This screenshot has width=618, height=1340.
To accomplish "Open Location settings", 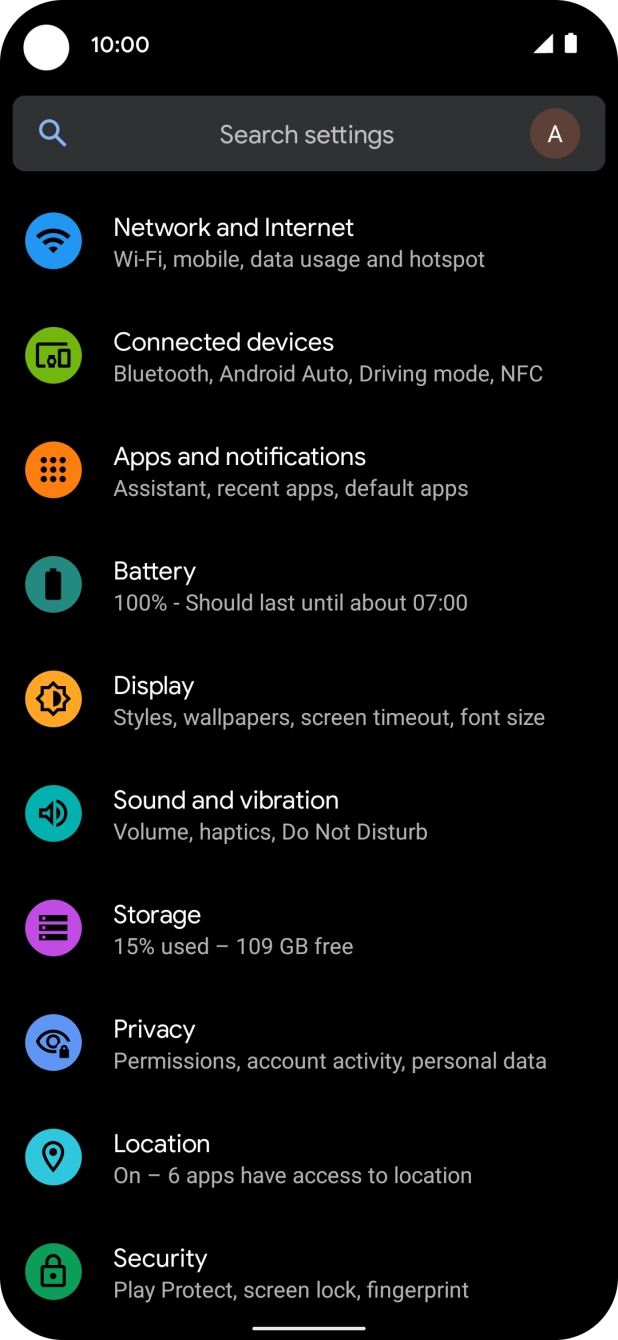I will pyautogui.click(x=309, y=1158).
